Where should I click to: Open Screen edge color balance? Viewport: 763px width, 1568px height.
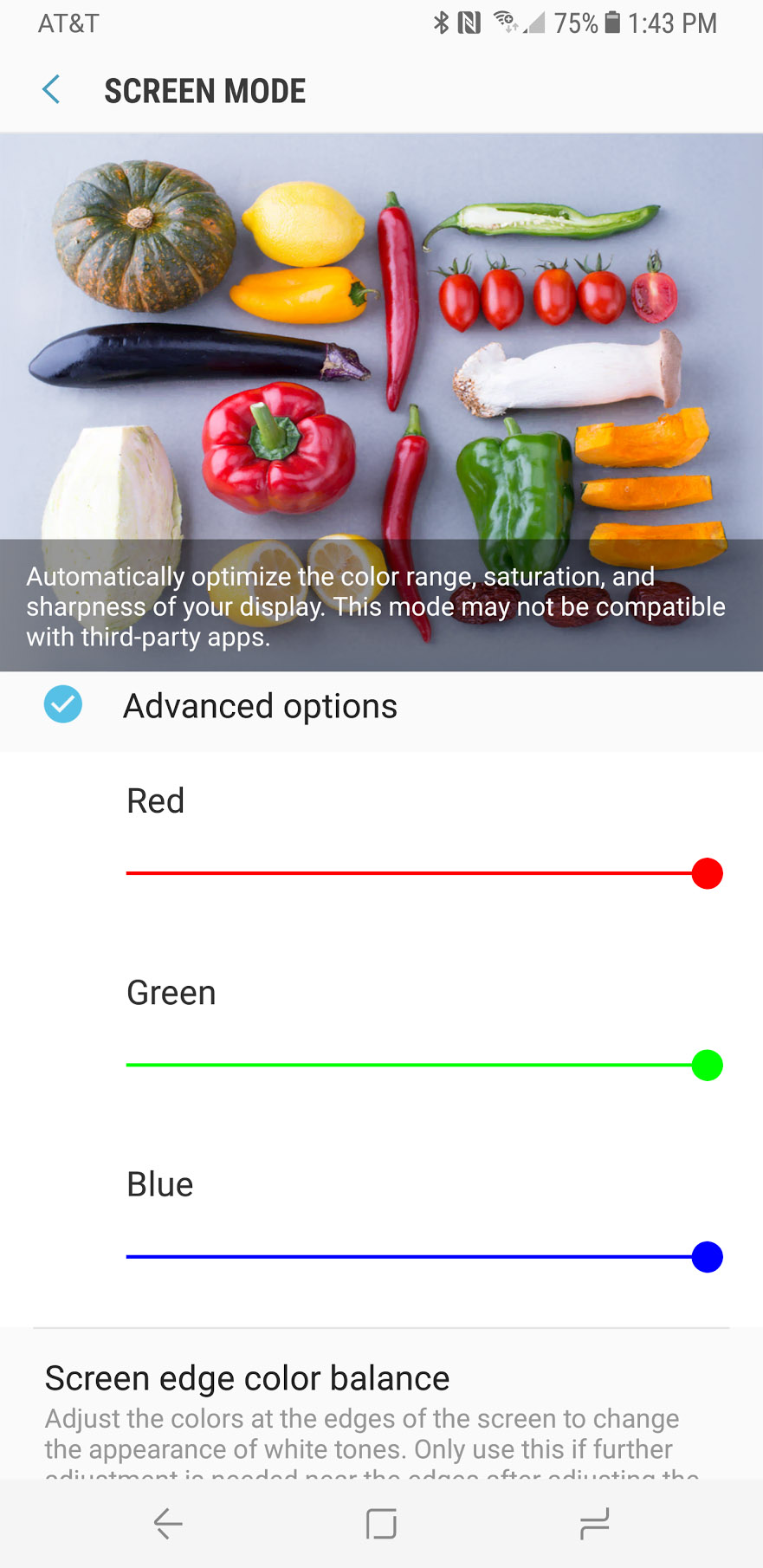click(381, 1403)
